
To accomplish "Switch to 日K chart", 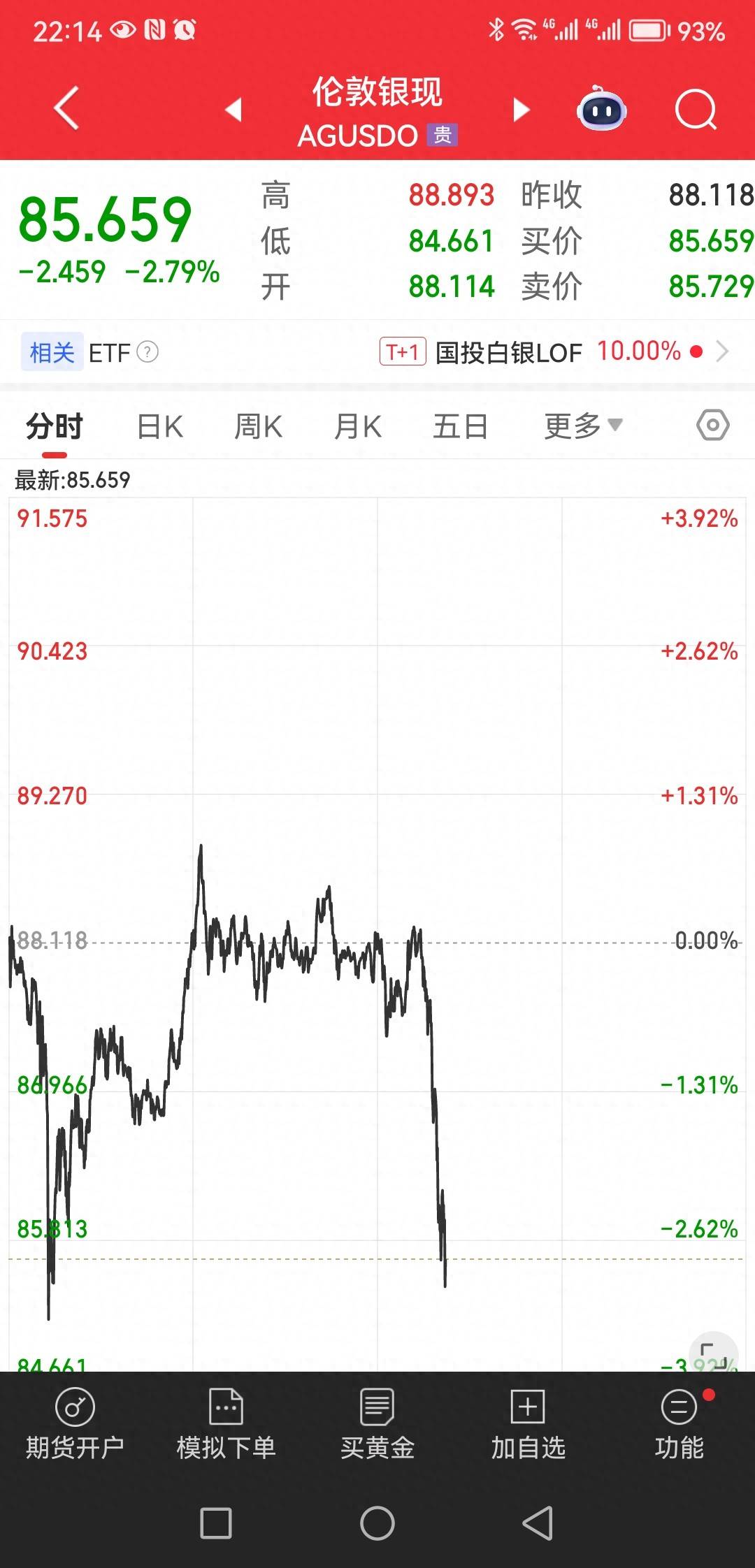I will coord(160,426).
